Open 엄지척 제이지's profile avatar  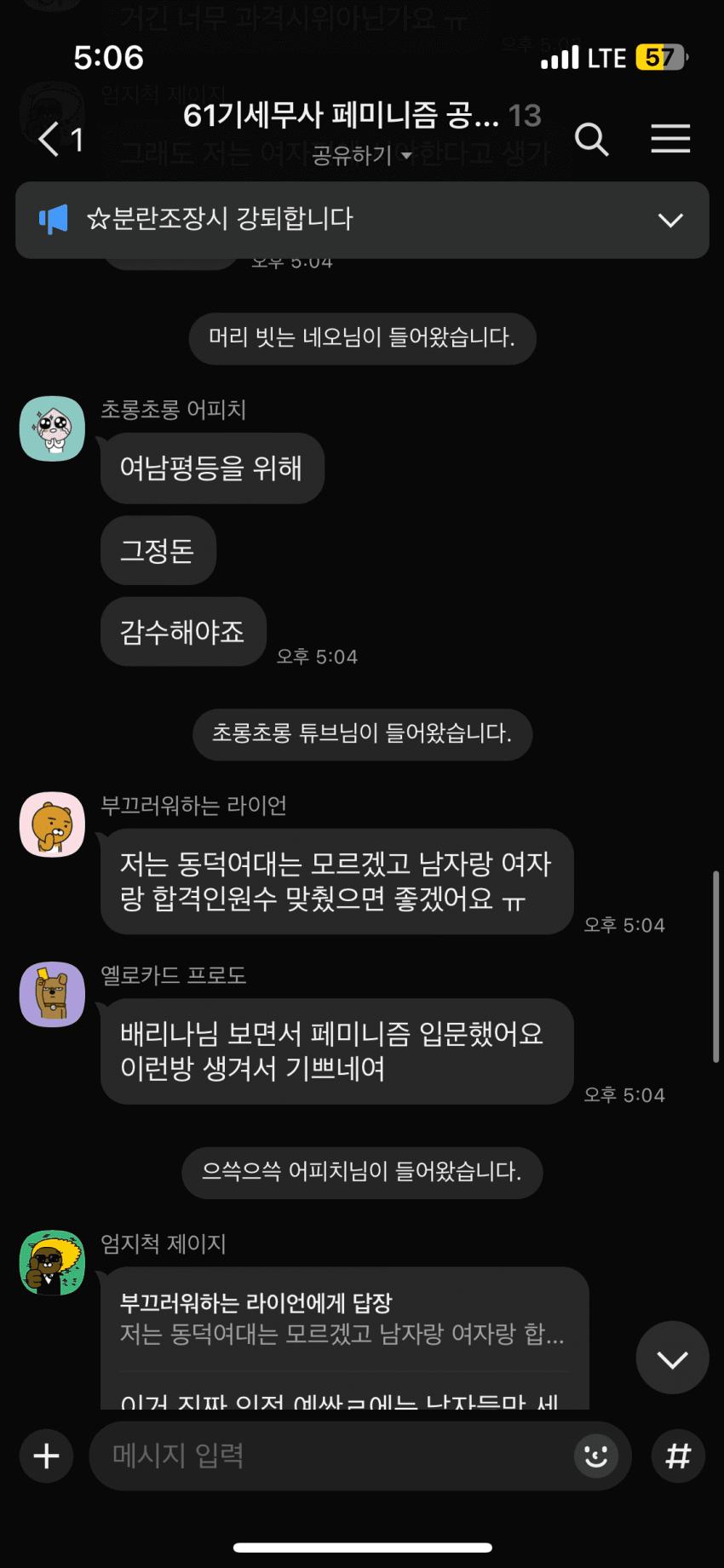52,1262
